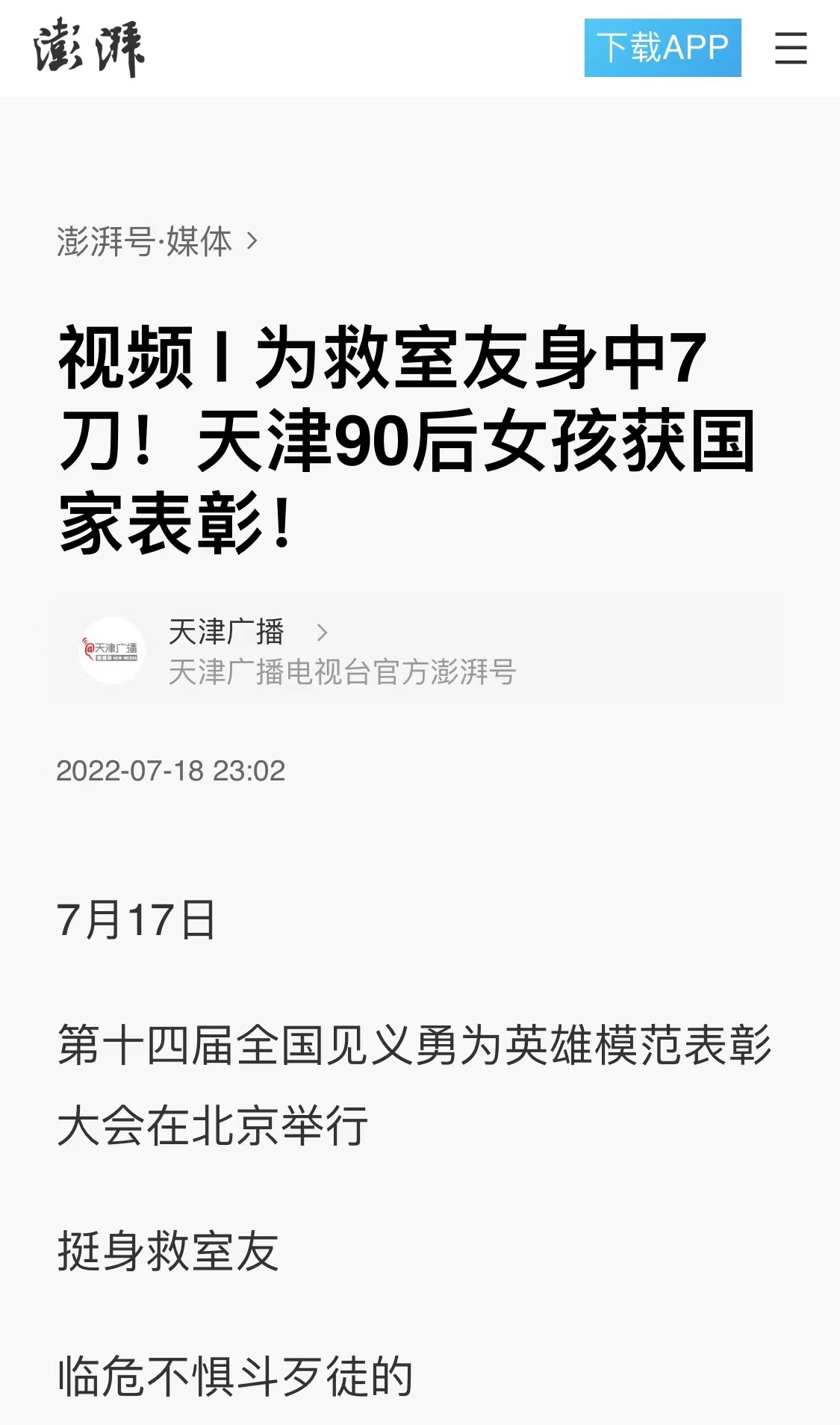This screenshot has width=840, height=1425.
Task: Open the 天津广播 publisher profile
Action: (x=226, y=633)
